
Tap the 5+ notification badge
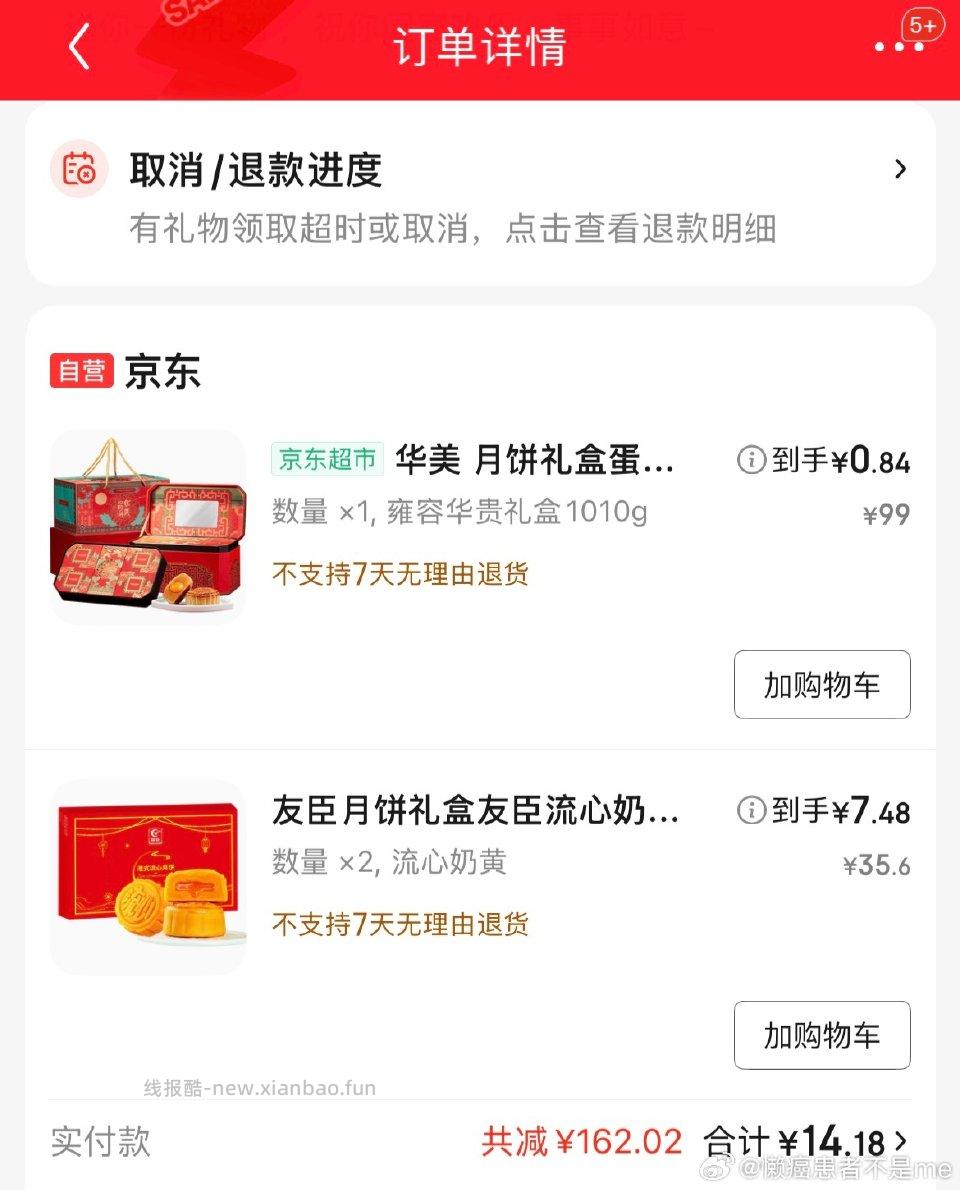925,26
